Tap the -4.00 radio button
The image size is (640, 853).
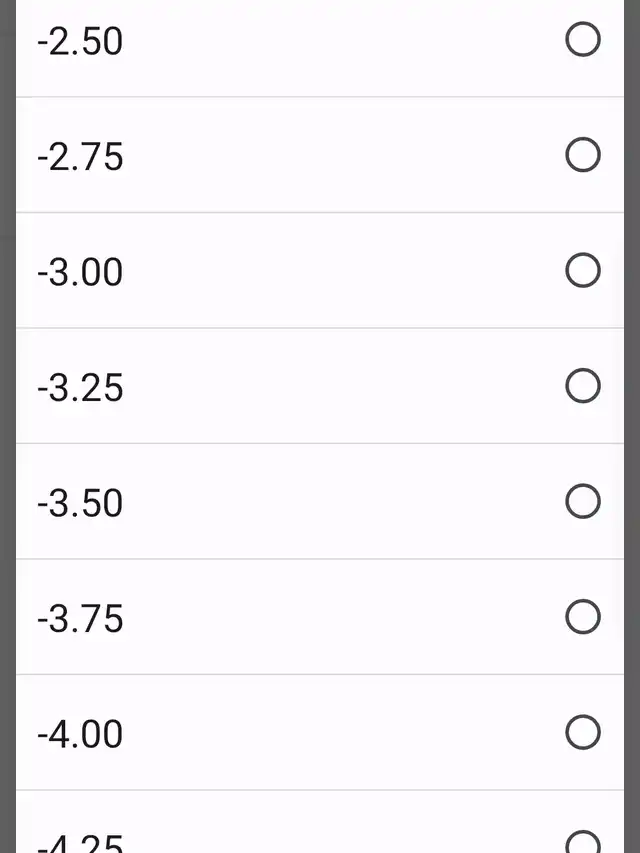pyautogui.click(x=583, y=732)
